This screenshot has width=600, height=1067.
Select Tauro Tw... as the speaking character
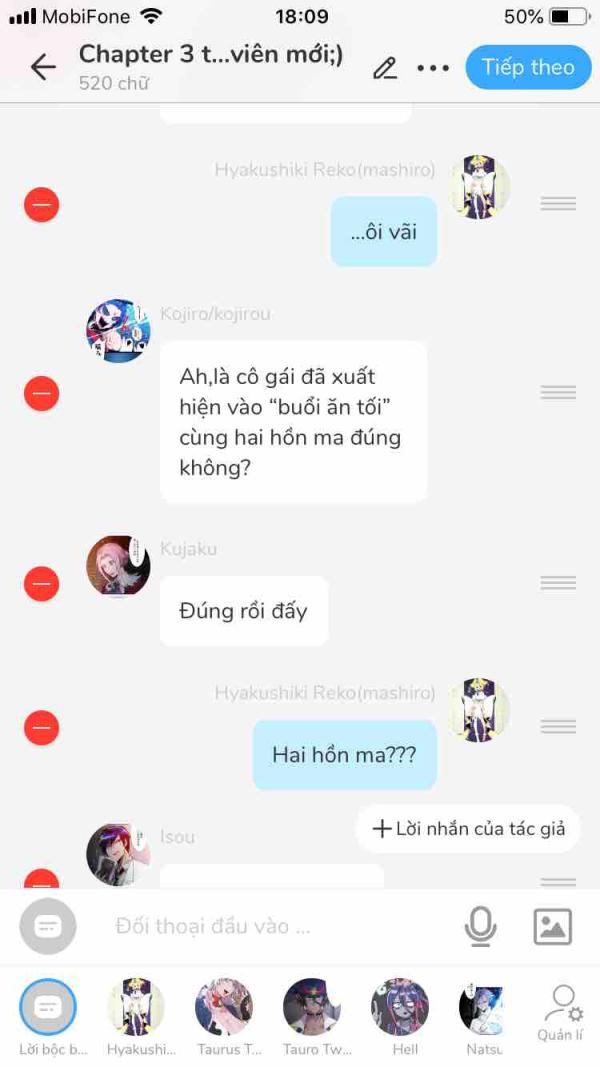click(x=312, y=1017)
